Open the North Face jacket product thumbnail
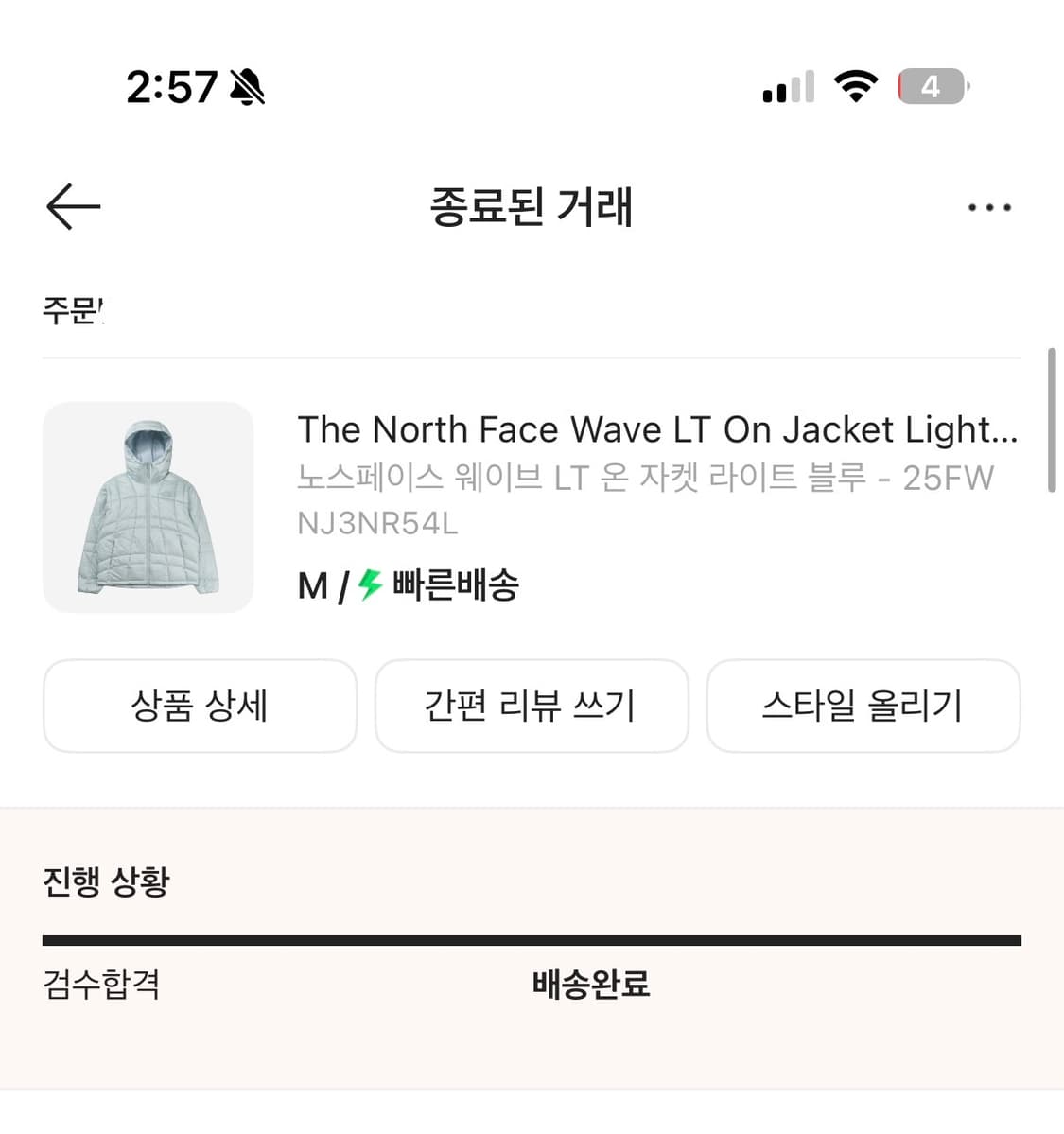Image resolution: width=1064 pixels, height=1134 pixels. (148, 508)
